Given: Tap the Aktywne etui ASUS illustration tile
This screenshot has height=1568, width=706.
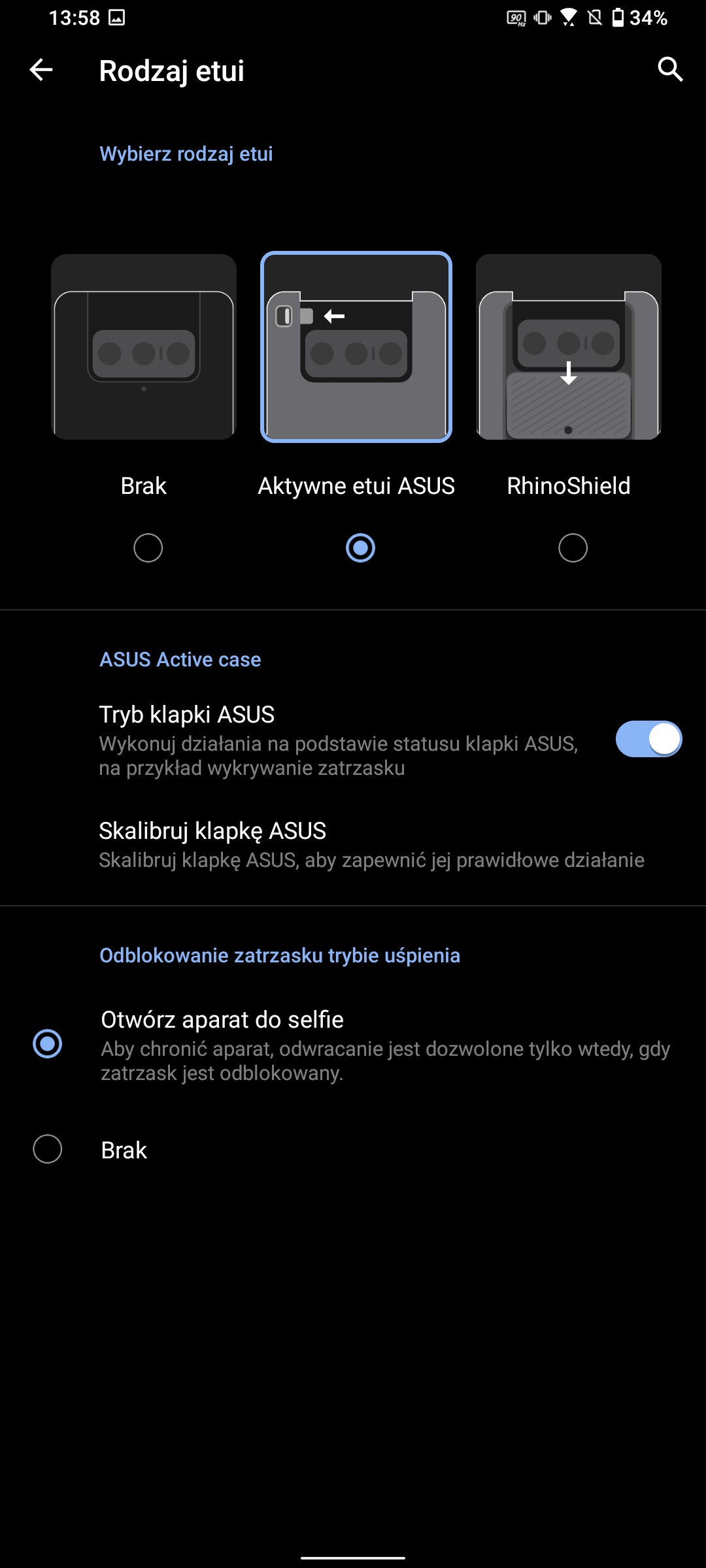Looking at the screenshot, I should (x=356, y=347).
